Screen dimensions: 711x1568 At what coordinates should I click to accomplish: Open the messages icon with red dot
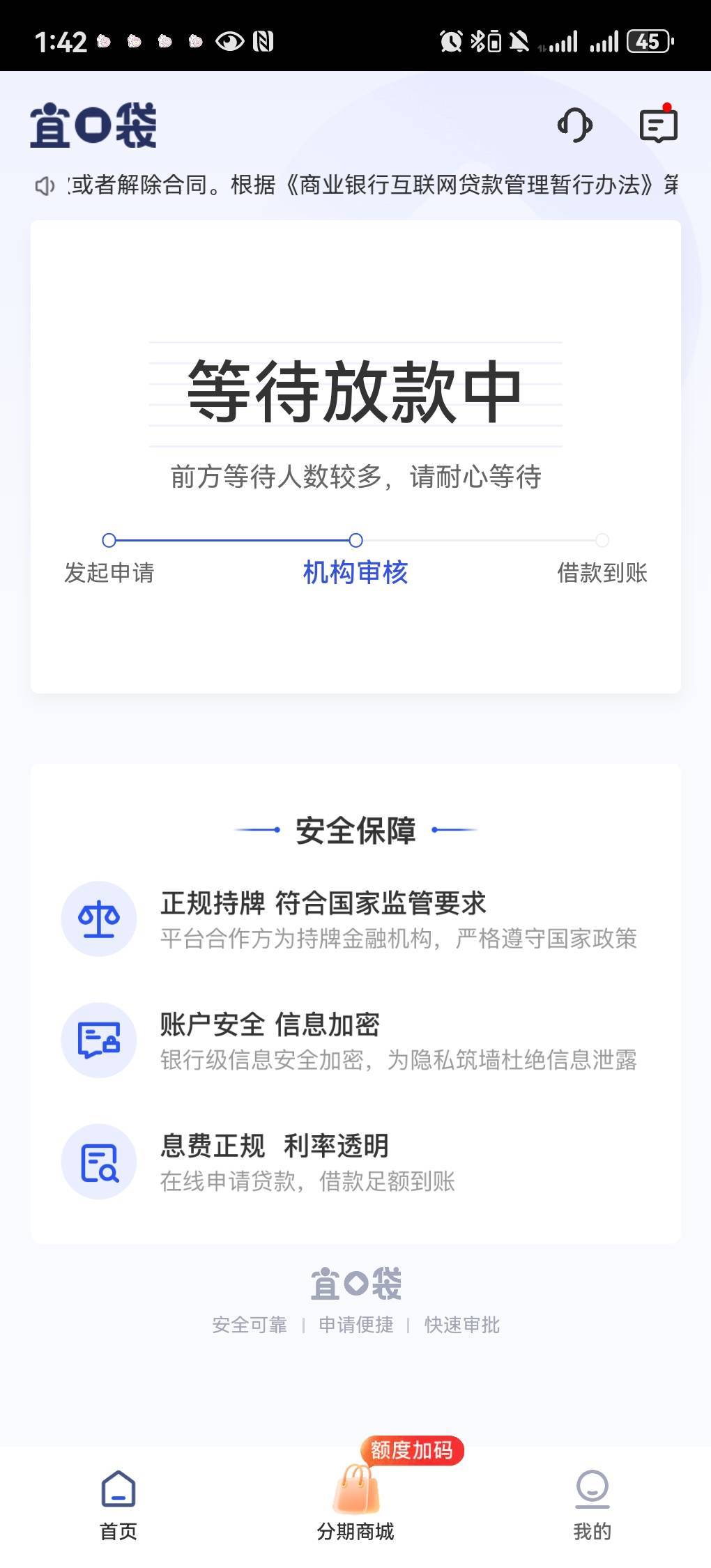pyautogui.click(x=659, y=124)
